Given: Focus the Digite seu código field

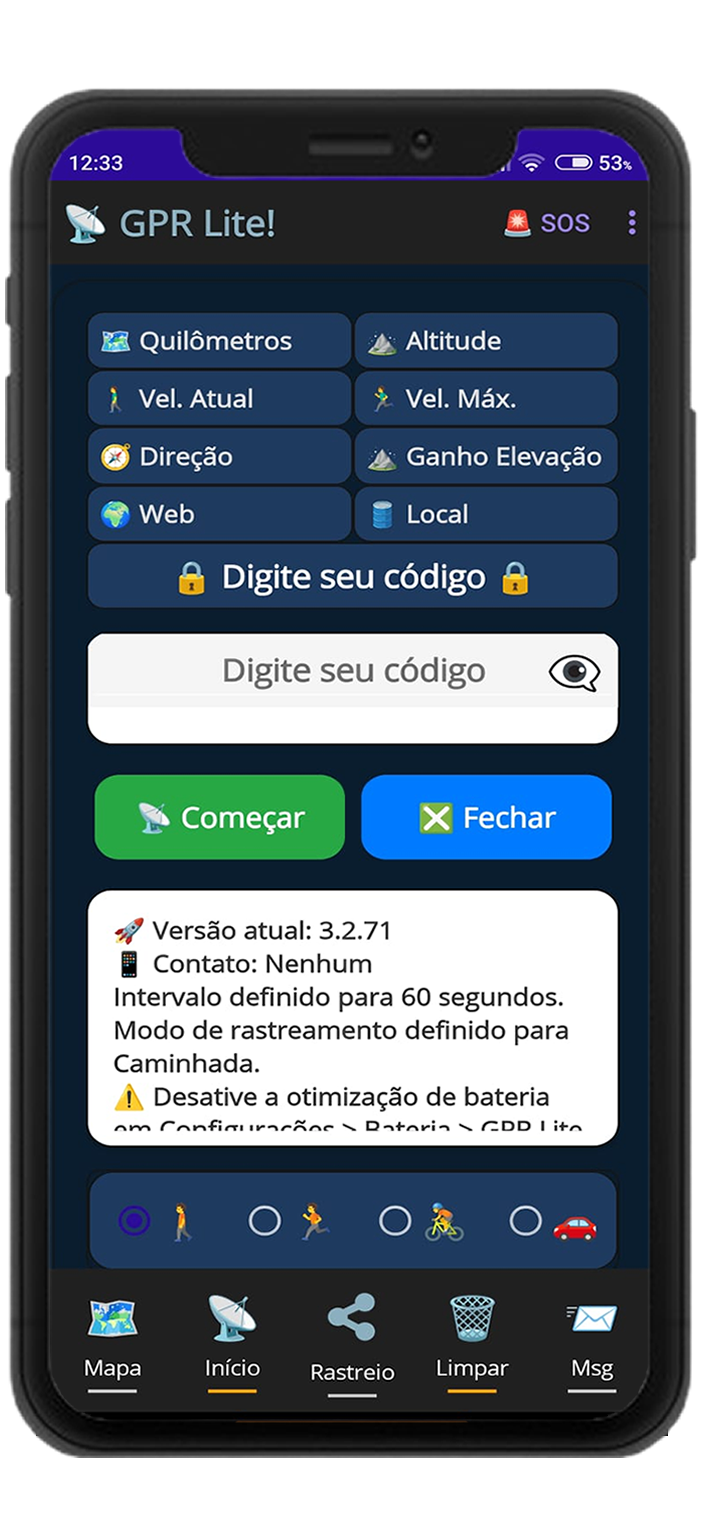Looking at the screenshot, I should click(340, 671).
